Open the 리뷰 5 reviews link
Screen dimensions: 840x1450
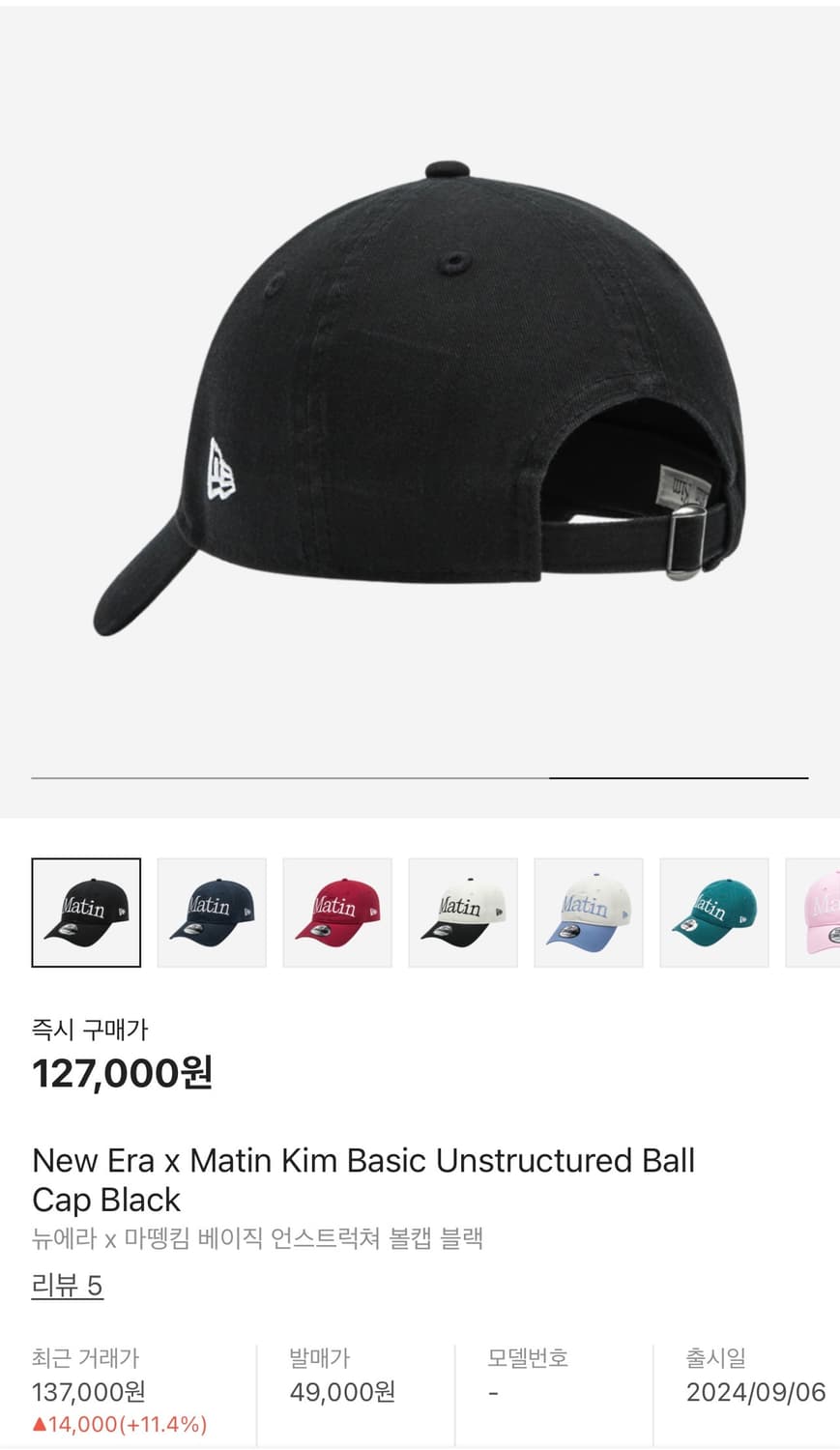click(x=68, y=1286)
